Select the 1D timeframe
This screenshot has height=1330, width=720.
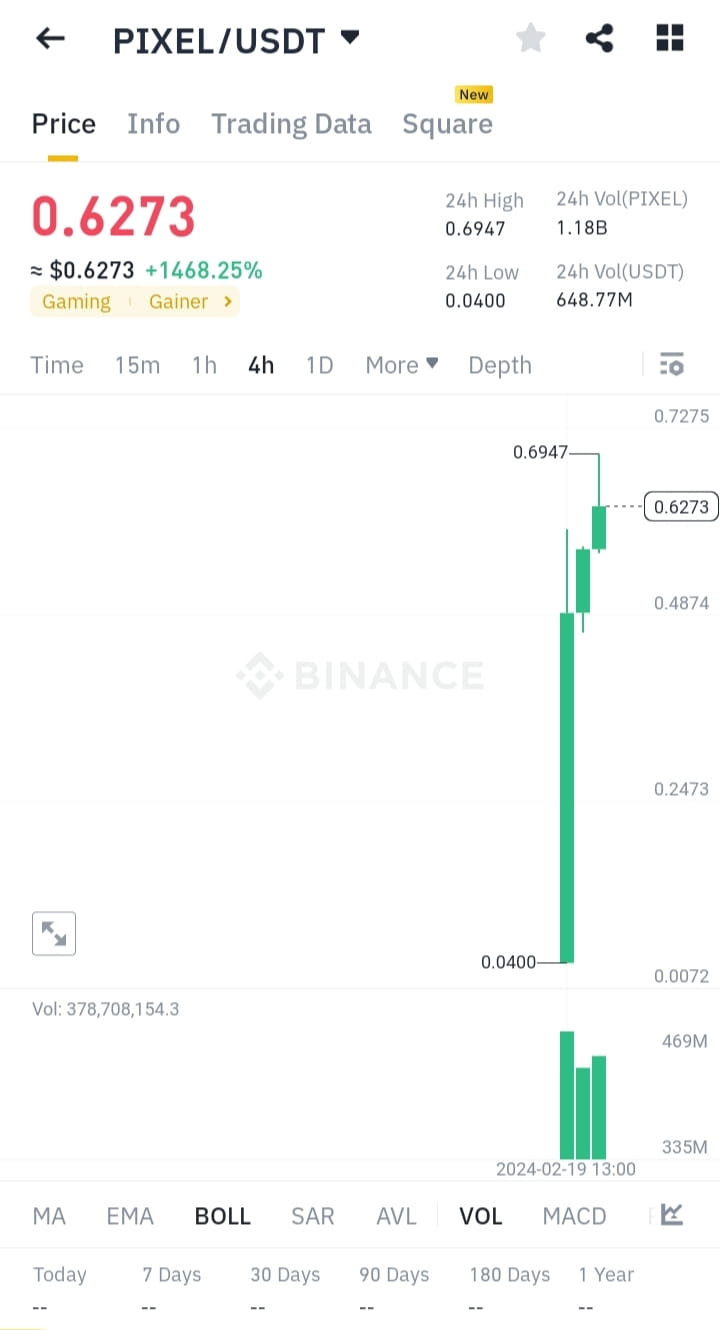(x=319, y=365)
